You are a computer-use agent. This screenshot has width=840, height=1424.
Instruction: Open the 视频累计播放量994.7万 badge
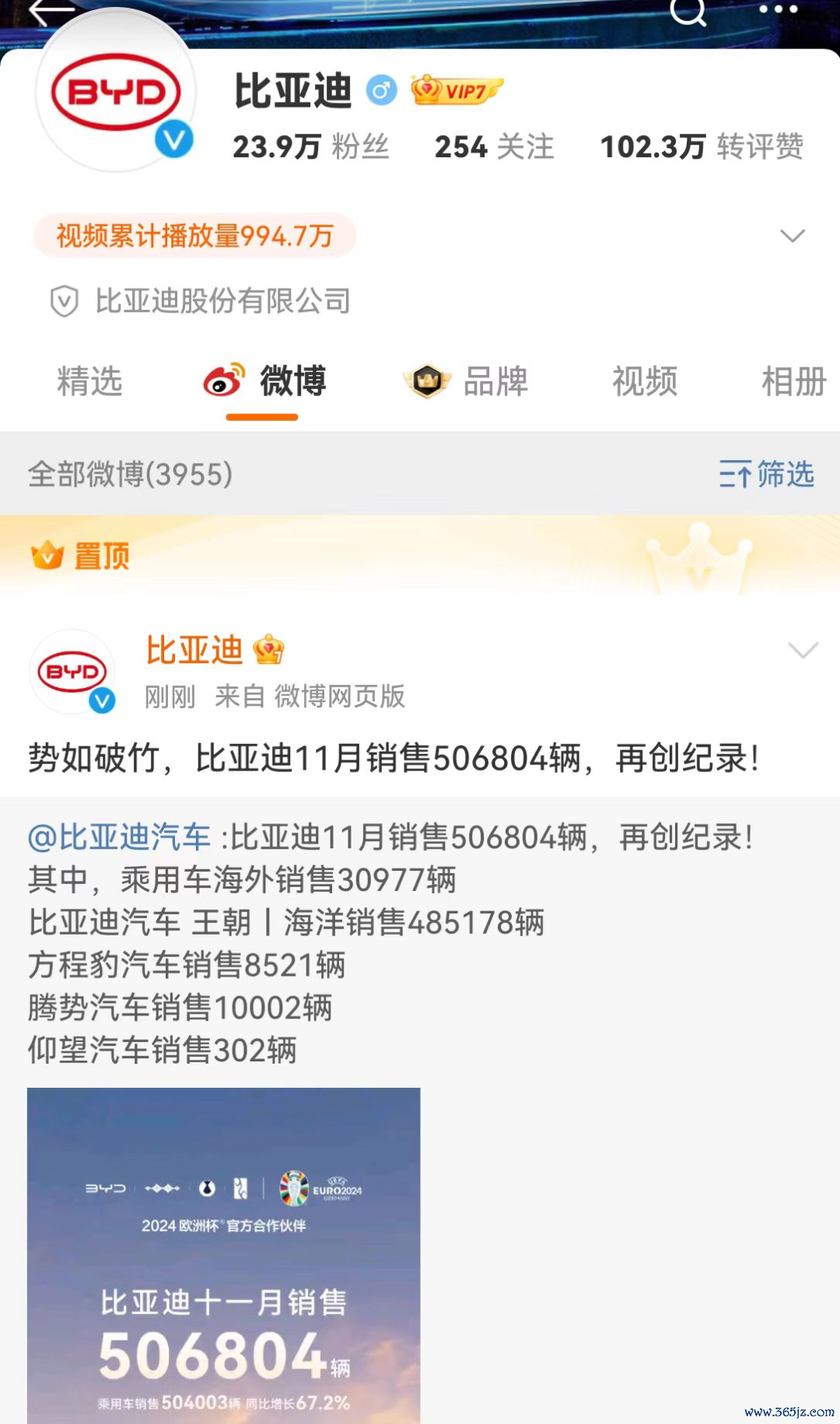[194, 236]
